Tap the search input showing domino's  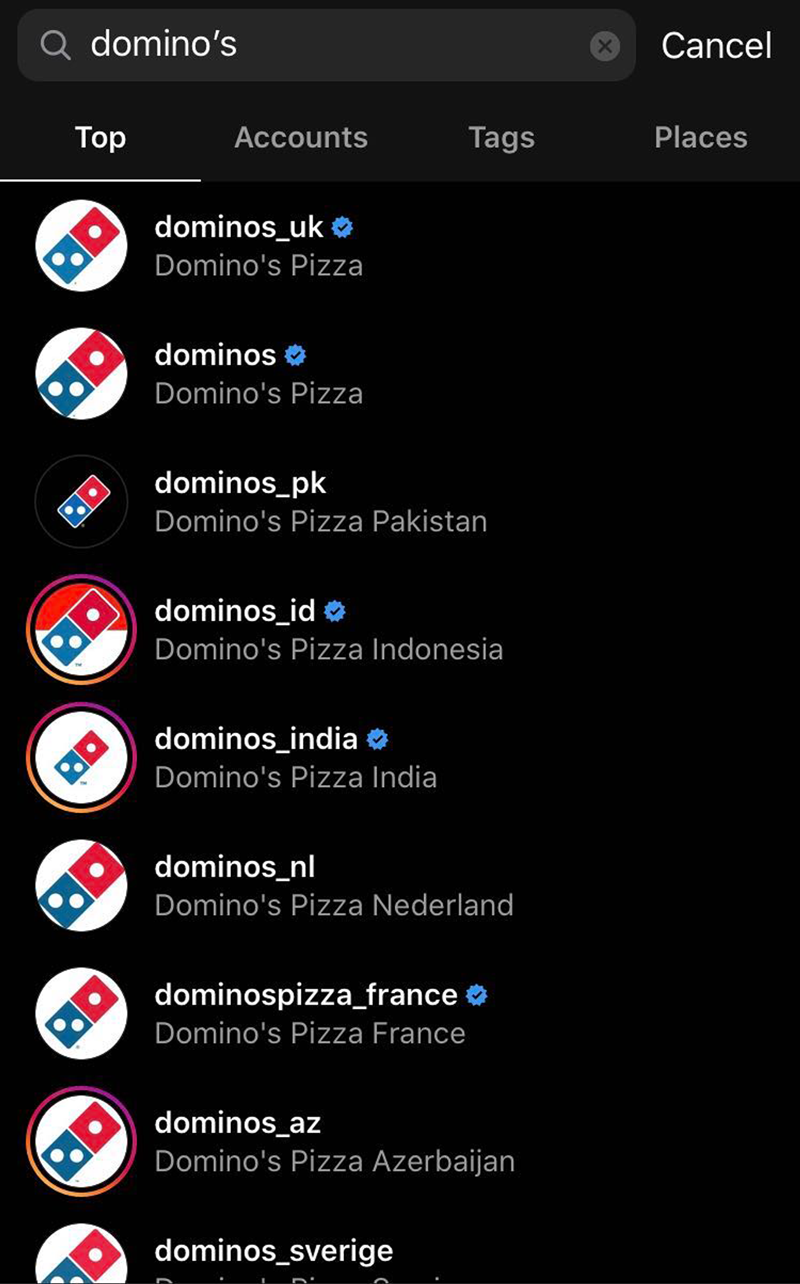click(300, 45)
